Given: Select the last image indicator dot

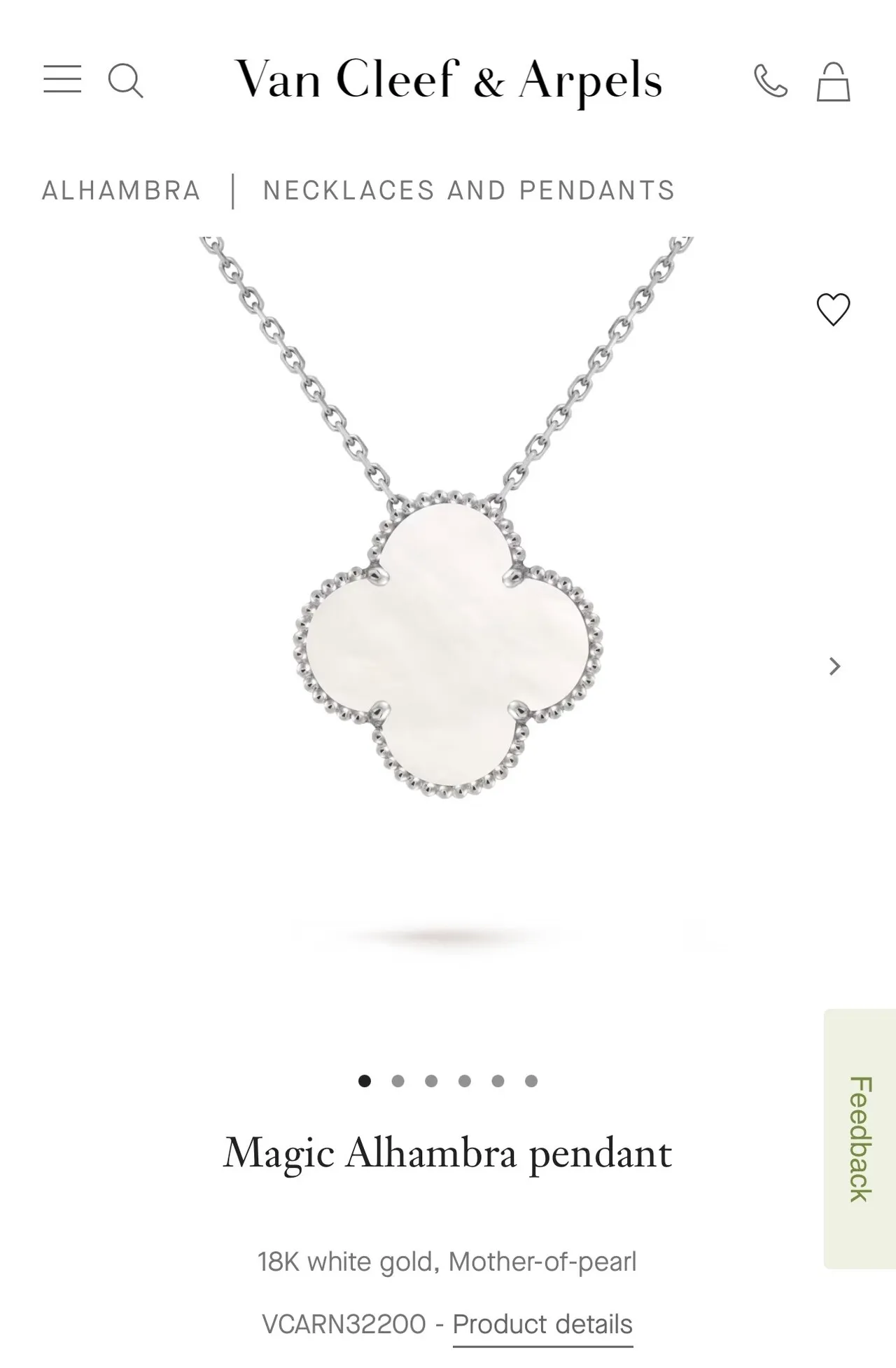Looking at the screenshot, I should pyautogui.click(x=531, y=1081).
